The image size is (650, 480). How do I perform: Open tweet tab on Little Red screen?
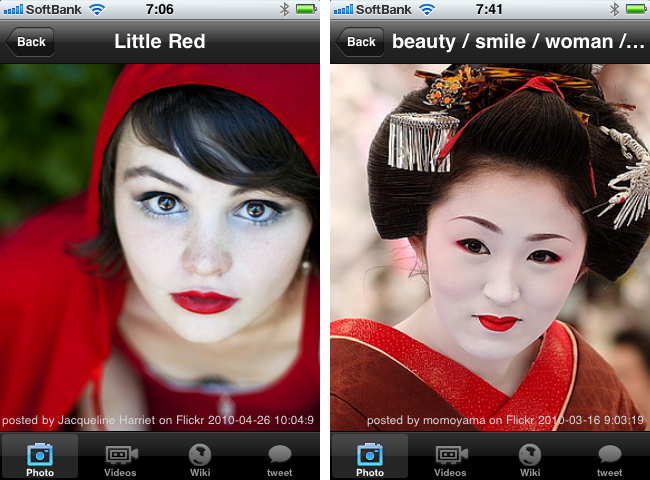click(280, 458)
